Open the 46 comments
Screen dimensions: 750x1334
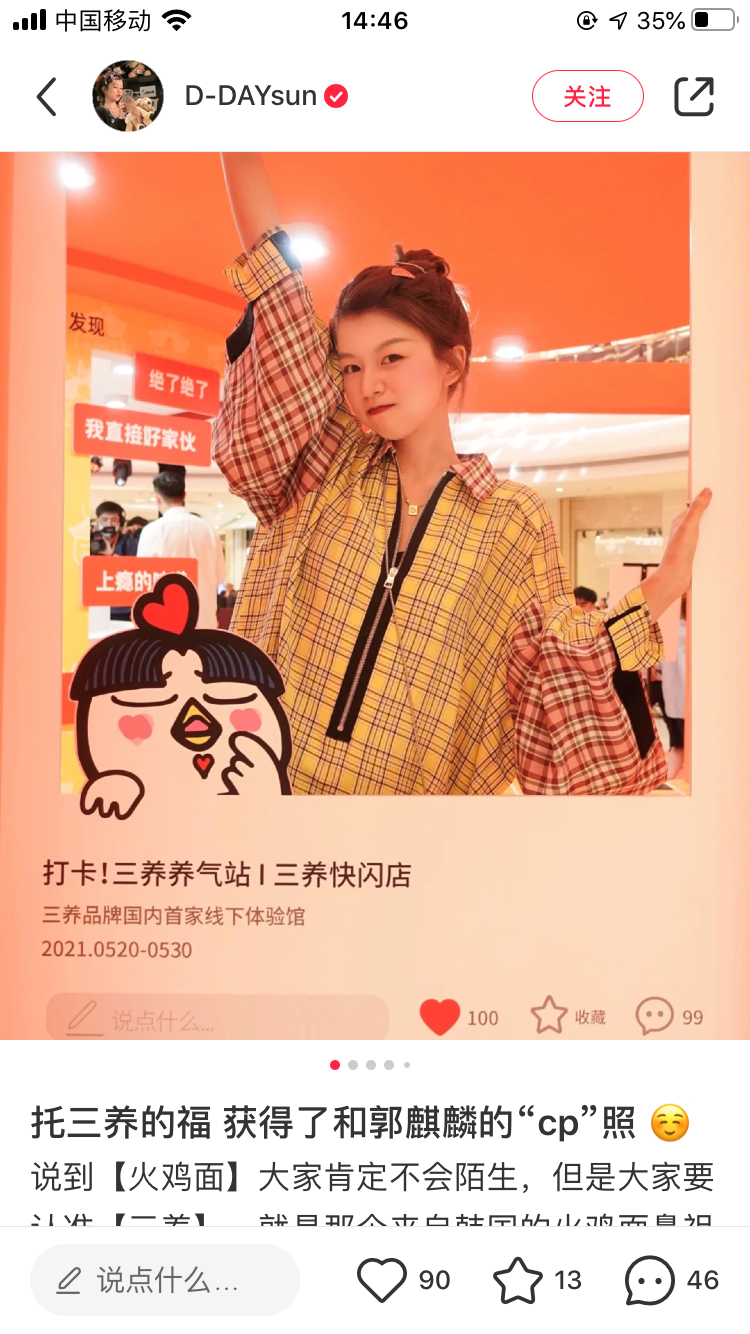[651, 1280]
